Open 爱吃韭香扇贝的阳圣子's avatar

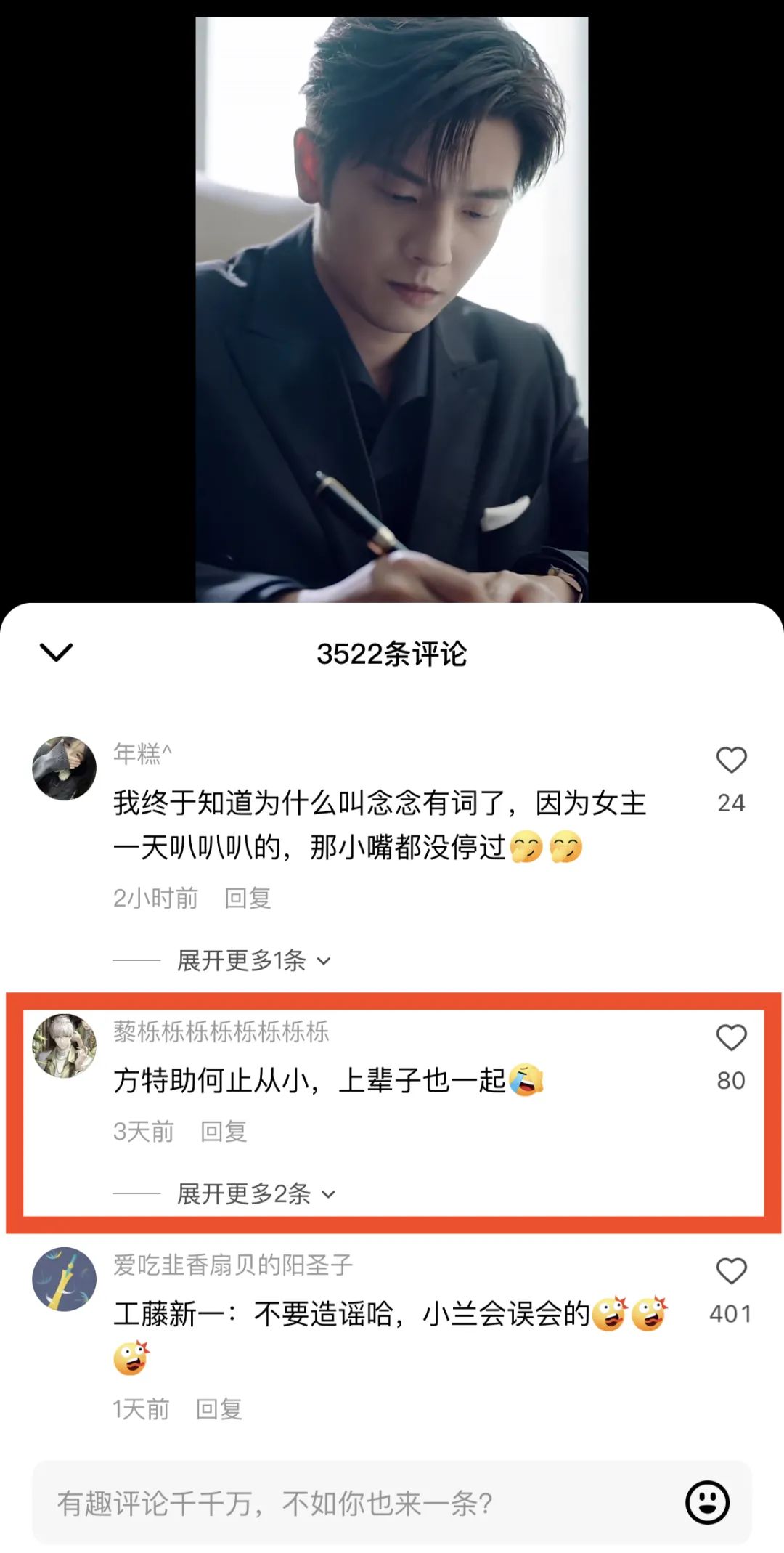click(65, 1279)
